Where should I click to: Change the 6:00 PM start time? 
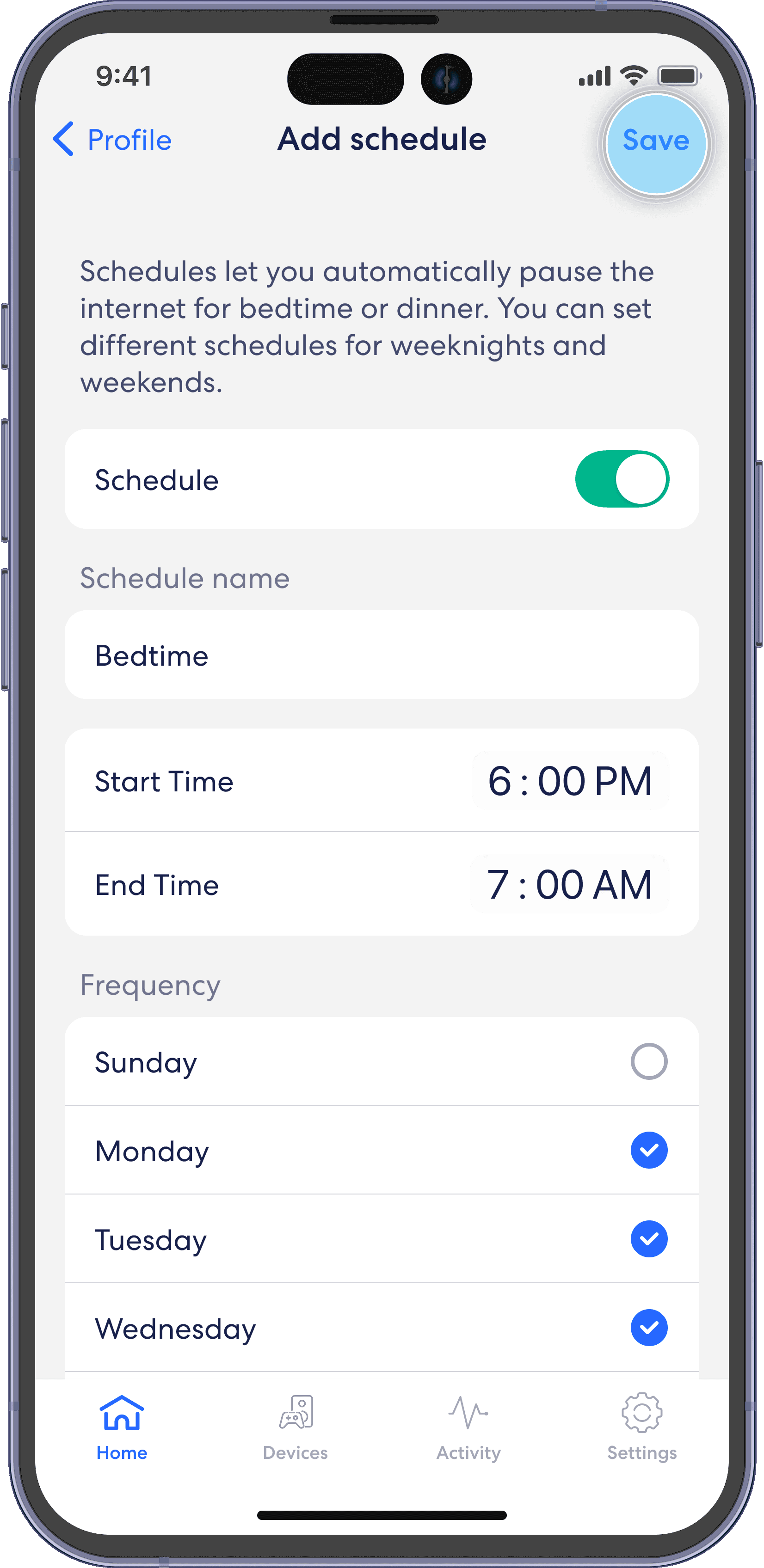[x=570, y=781]
